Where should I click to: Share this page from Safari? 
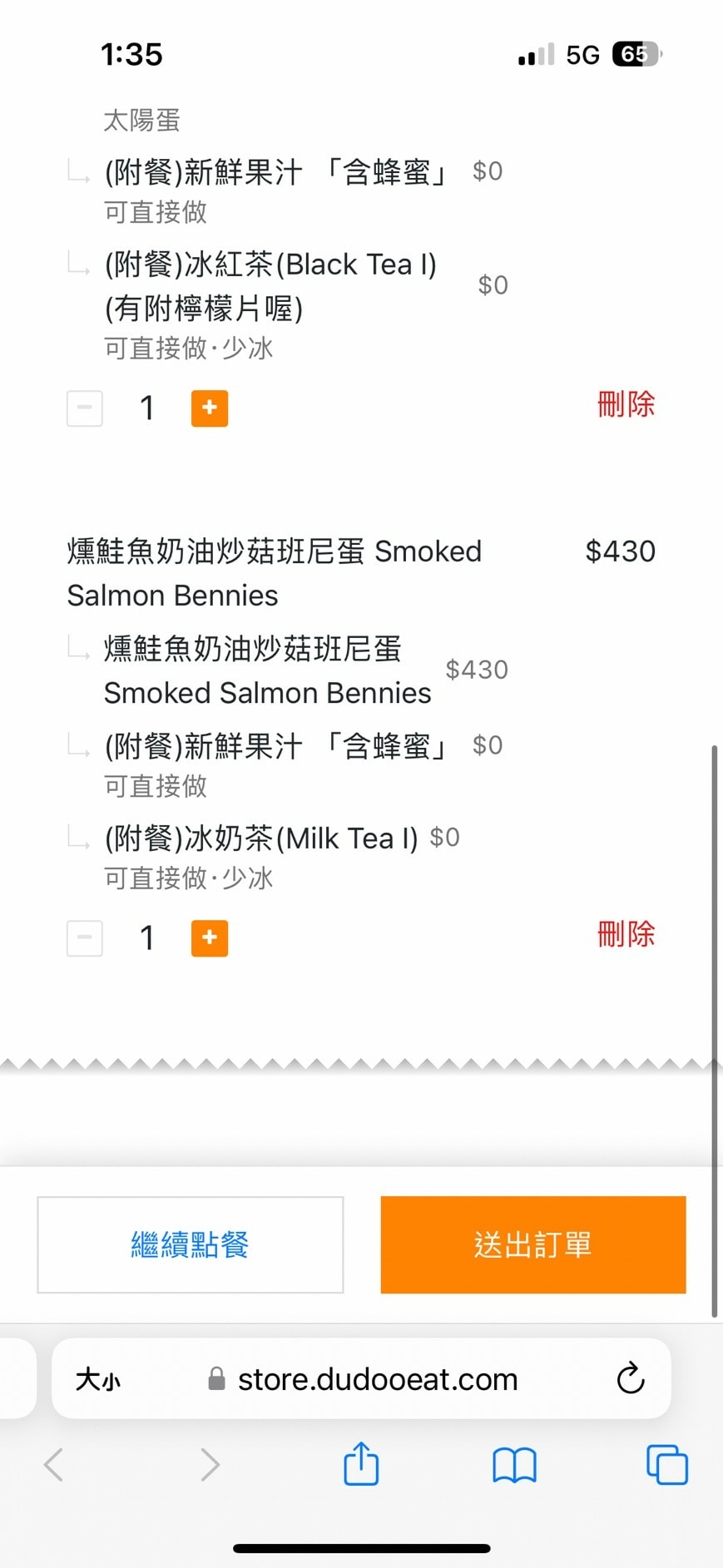coord(361,1463)
